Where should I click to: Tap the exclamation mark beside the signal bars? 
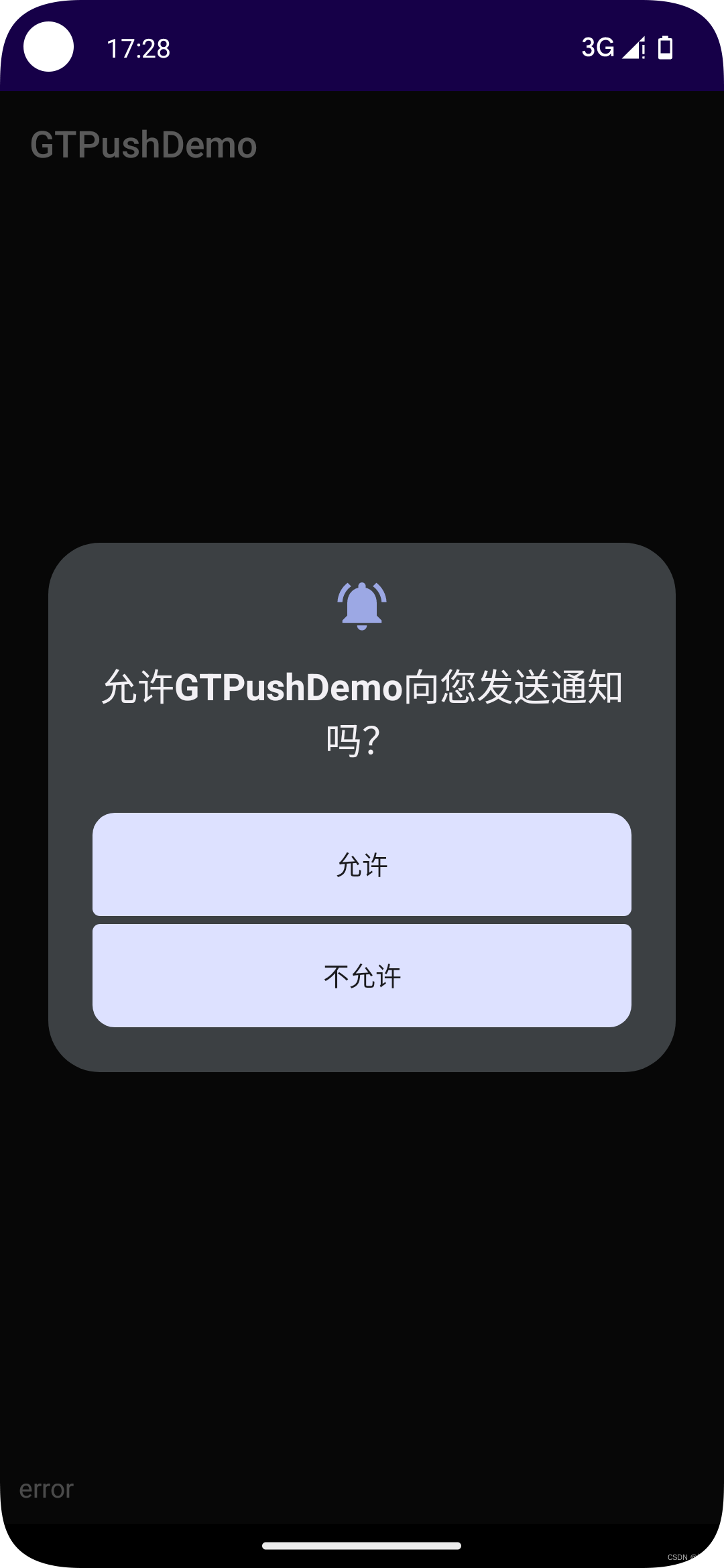pyautogui.click(x=642, y=50)
